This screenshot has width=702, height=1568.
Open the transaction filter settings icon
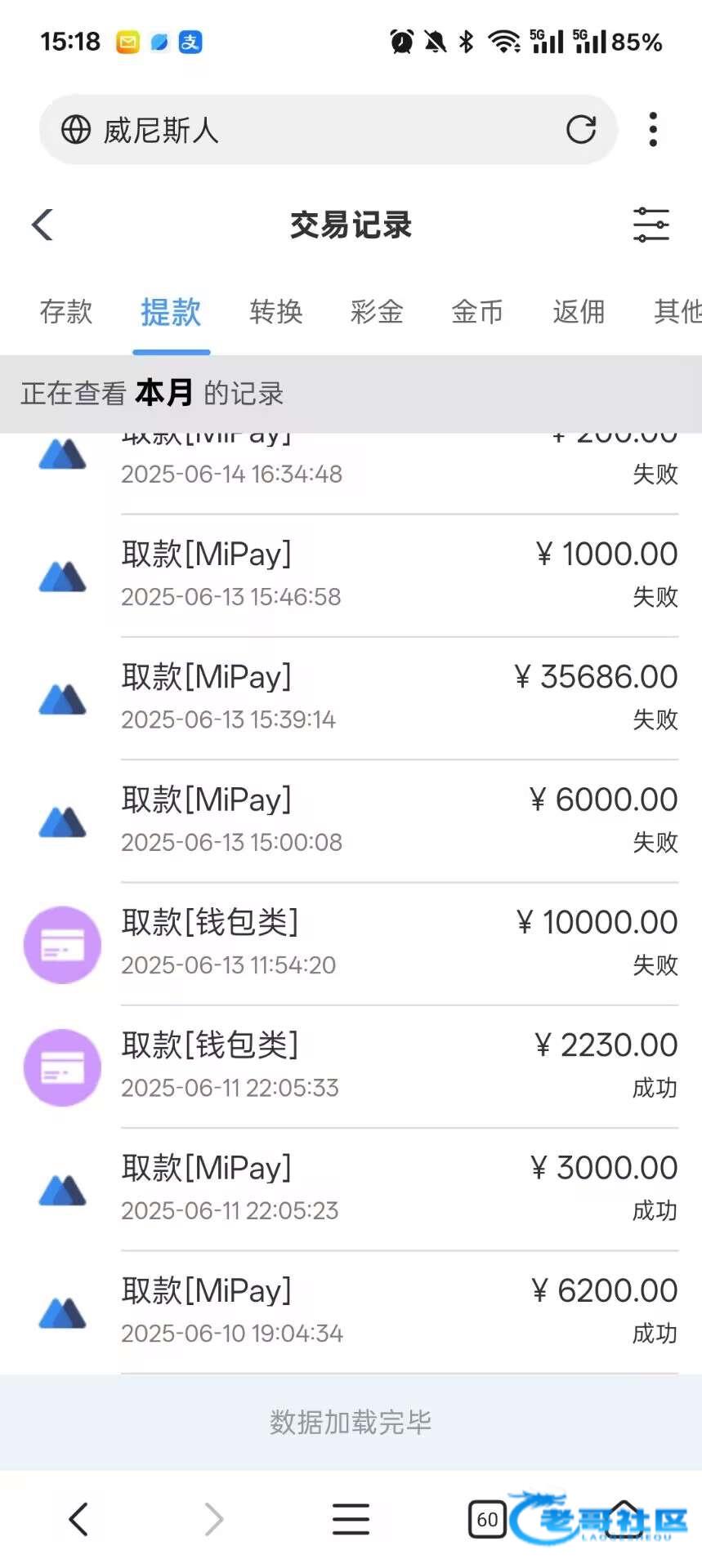651,225
